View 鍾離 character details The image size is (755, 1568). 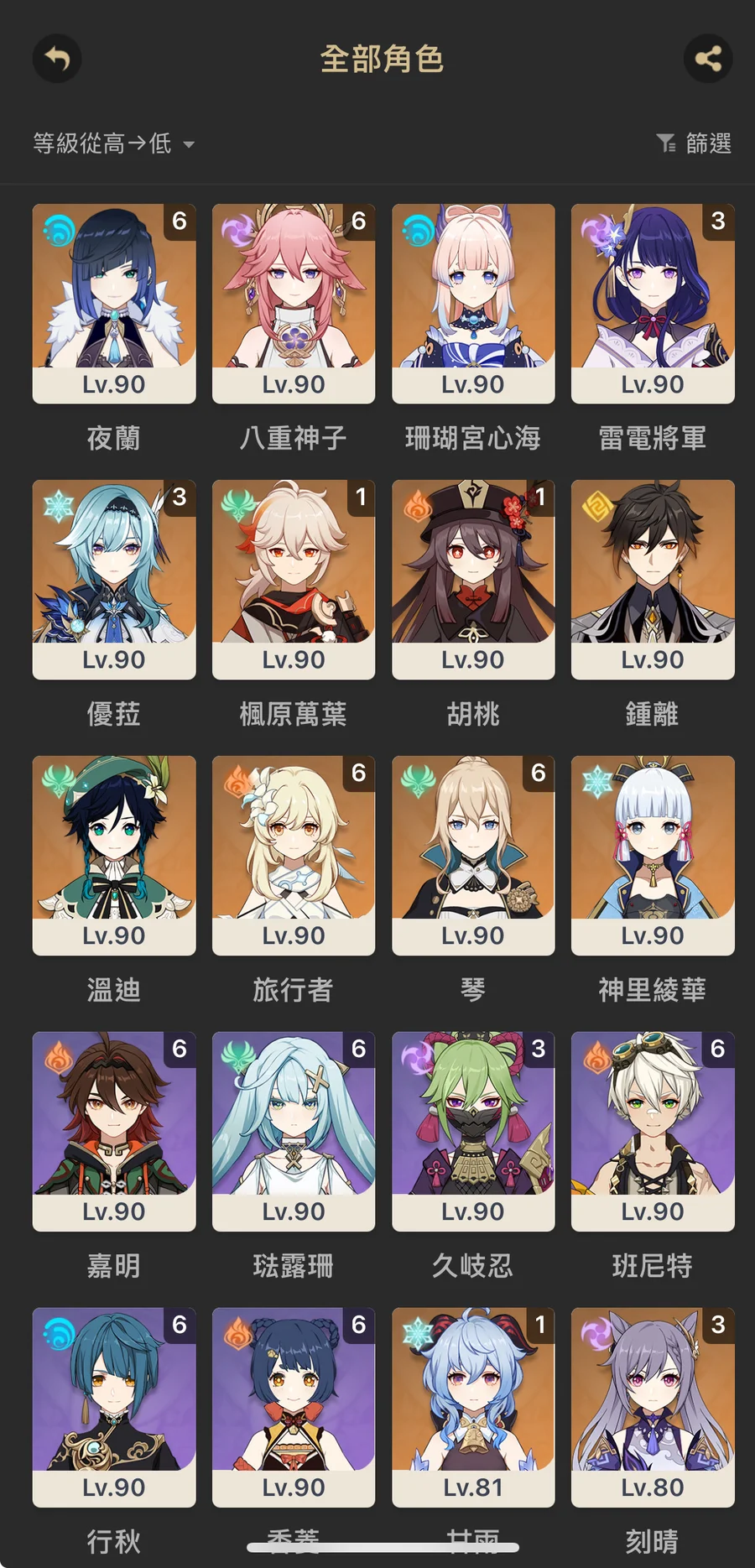(x=653, y=579)
